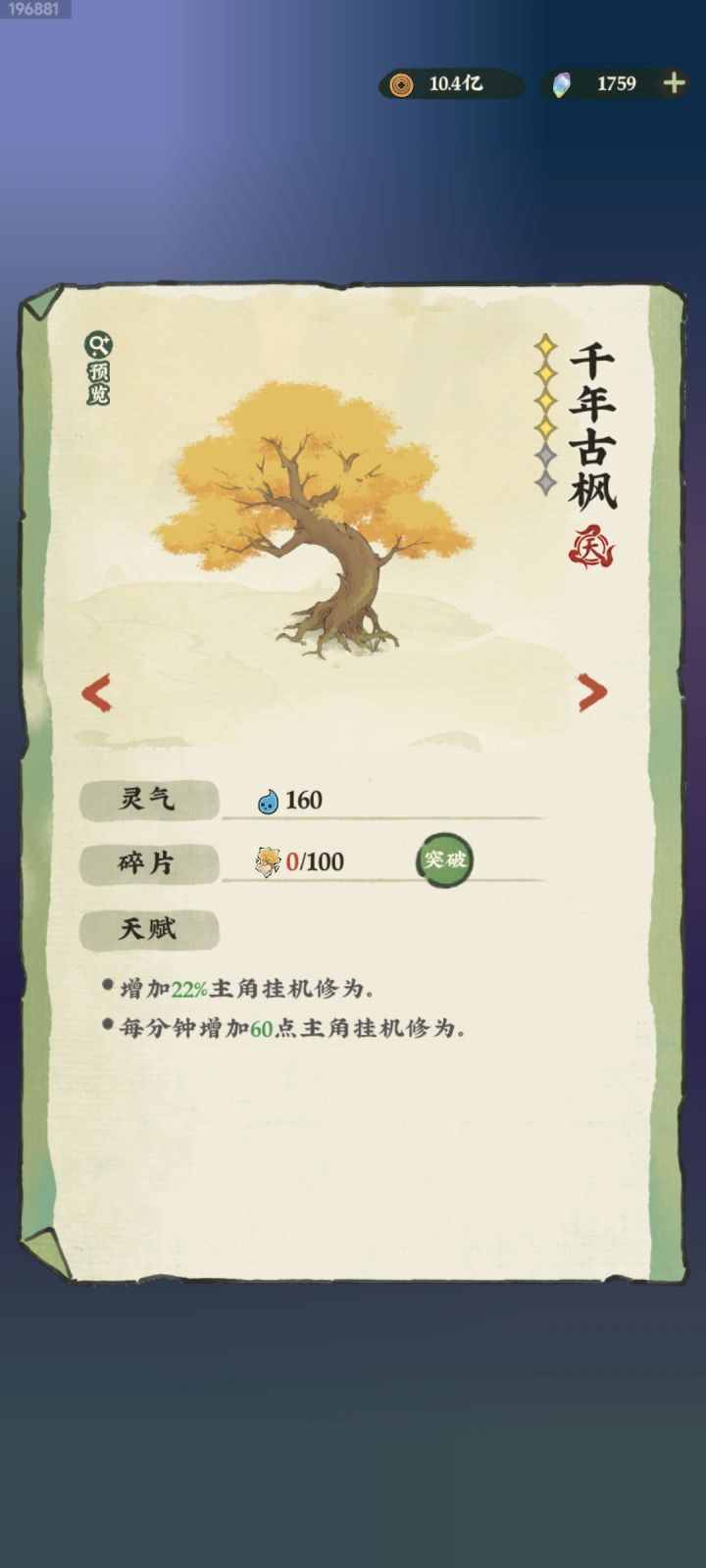This screenshot has width=706, height=1568.
Task: Click the gold coin currency icon
Action: click(397, 85)
